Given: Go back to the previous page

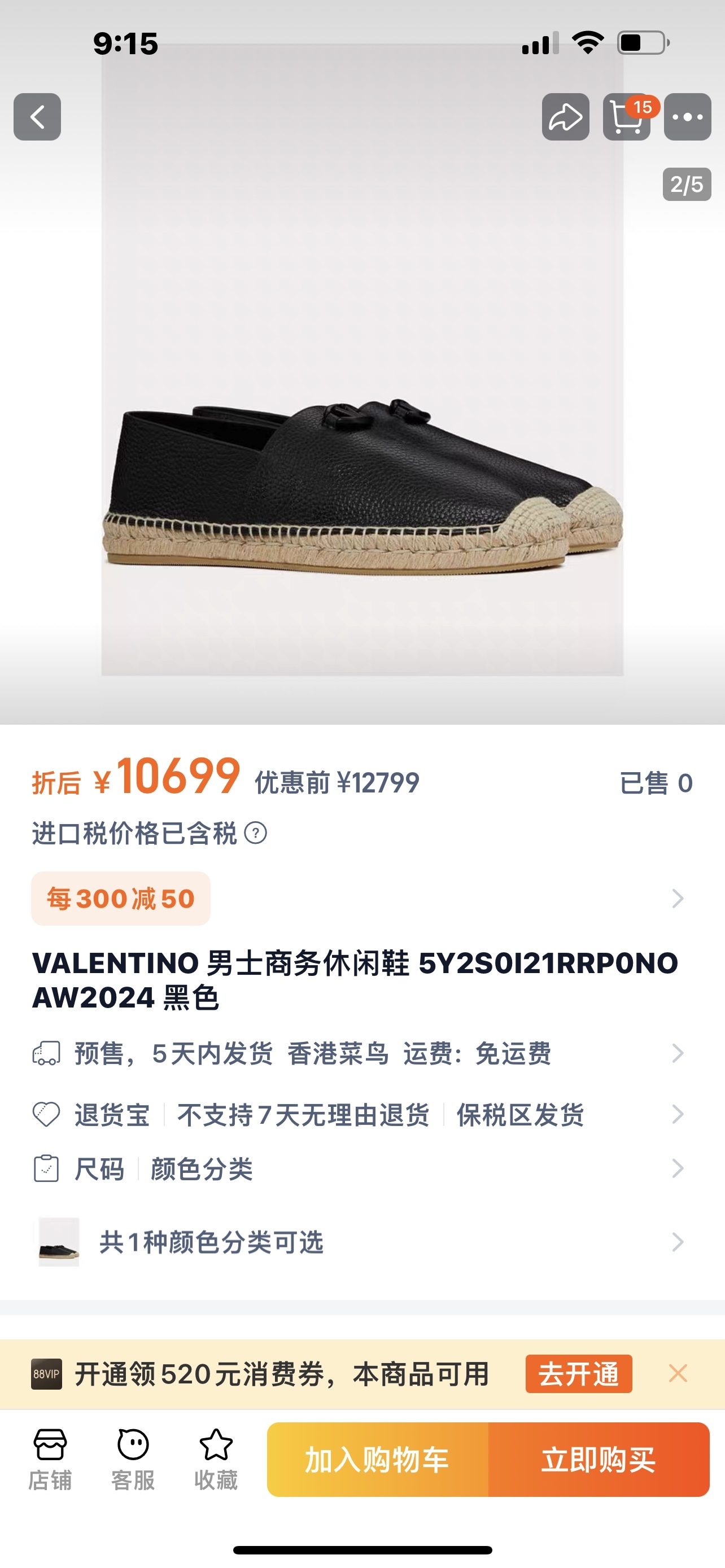Looking at the screenshot, I should 37,117.
